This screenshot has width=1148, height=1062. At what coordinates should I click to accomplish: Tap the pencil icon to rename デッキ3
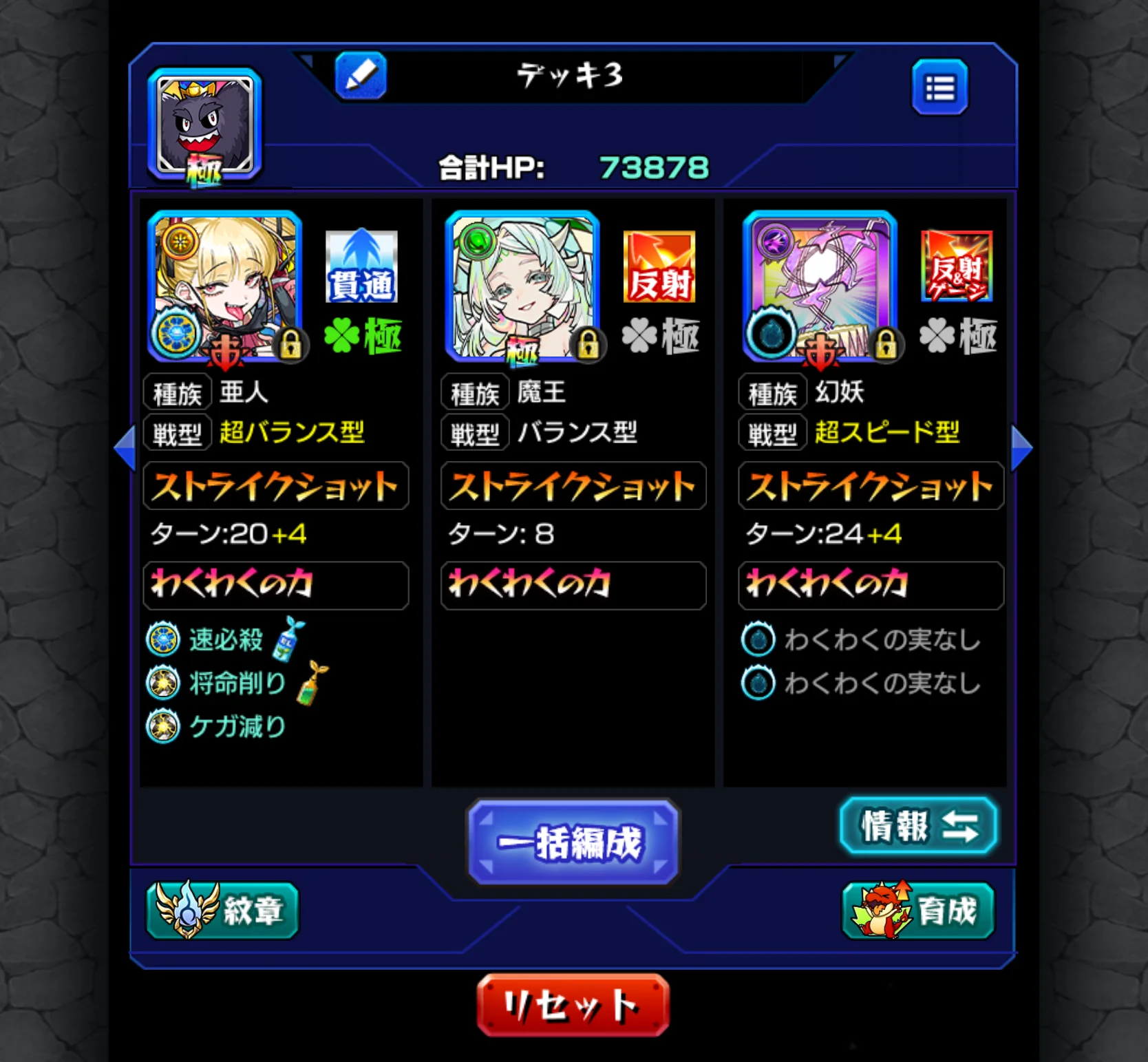pyautogui.click(x=360, y=75)
